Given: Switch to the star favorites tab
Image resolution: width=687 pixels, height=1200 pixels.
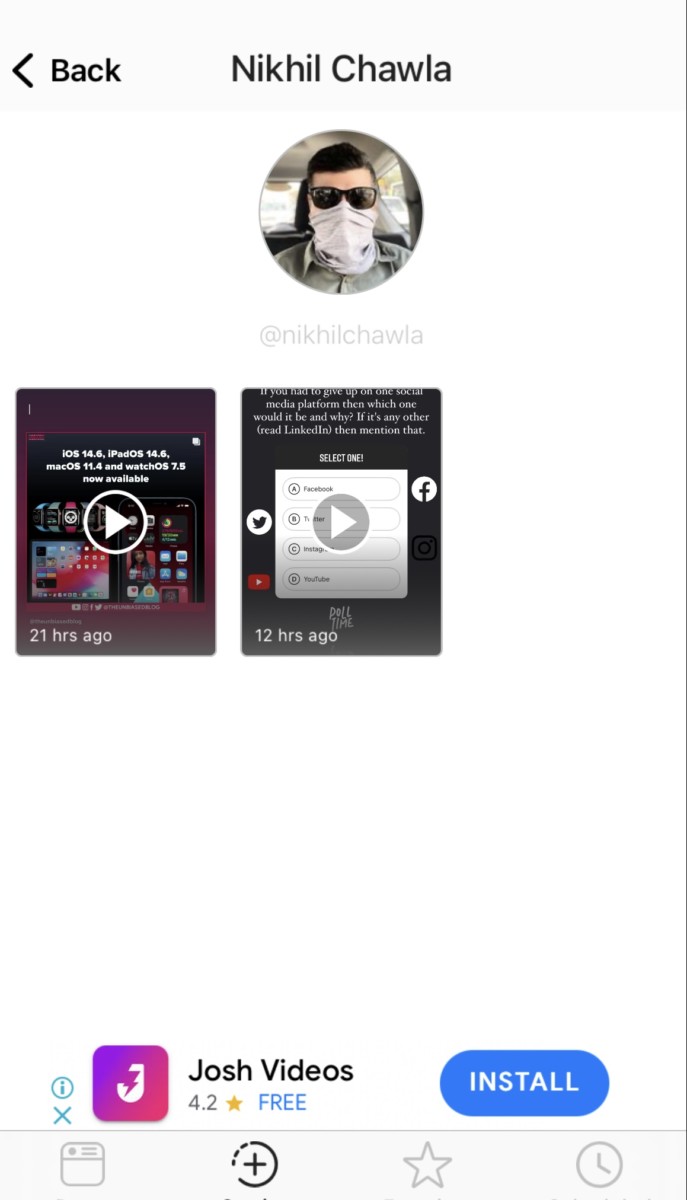Looking at the screenshot, I should [x=427, y=1166].
